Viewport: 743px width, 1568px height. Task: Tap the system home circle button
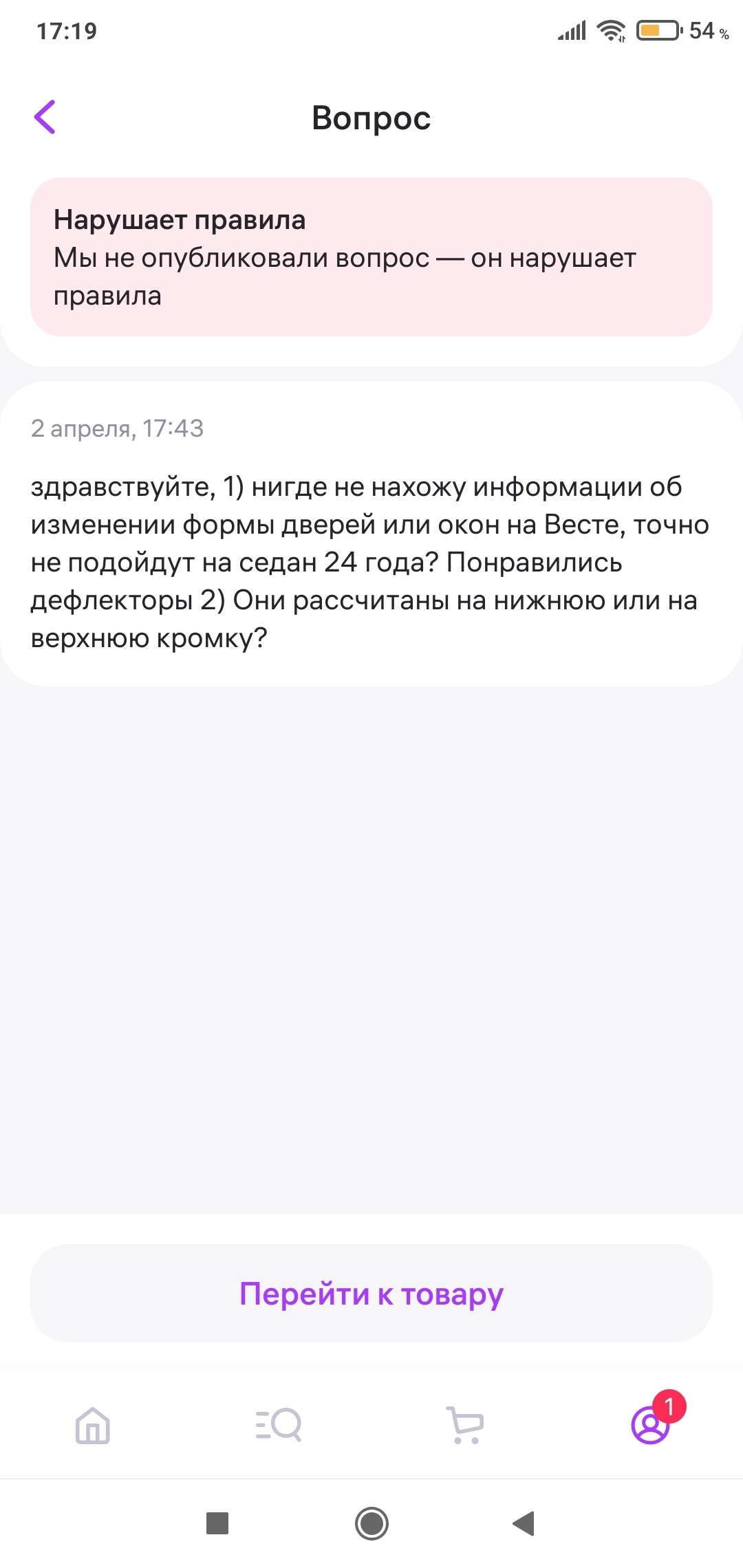pyautogui.click(x=371, y=1523)
